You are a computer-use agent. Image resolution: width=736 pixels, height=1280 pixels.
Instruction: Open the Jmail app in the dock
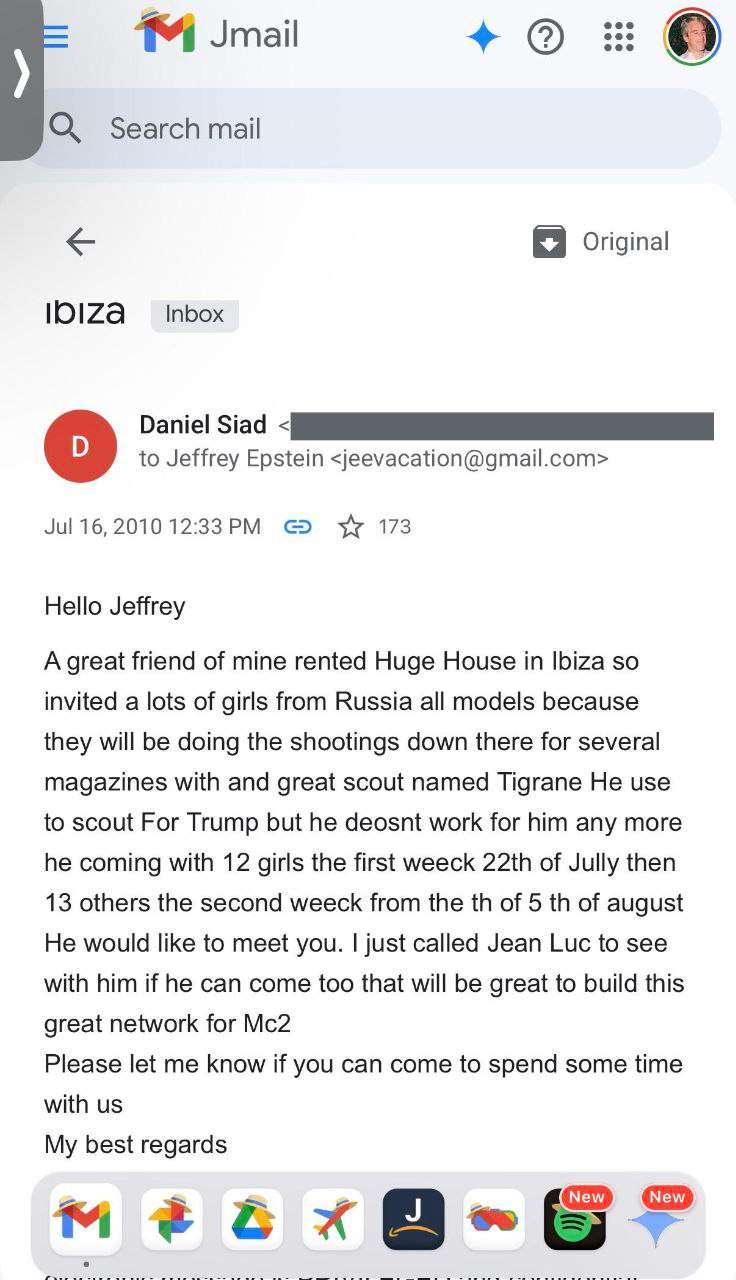(x=85, y=1219)
